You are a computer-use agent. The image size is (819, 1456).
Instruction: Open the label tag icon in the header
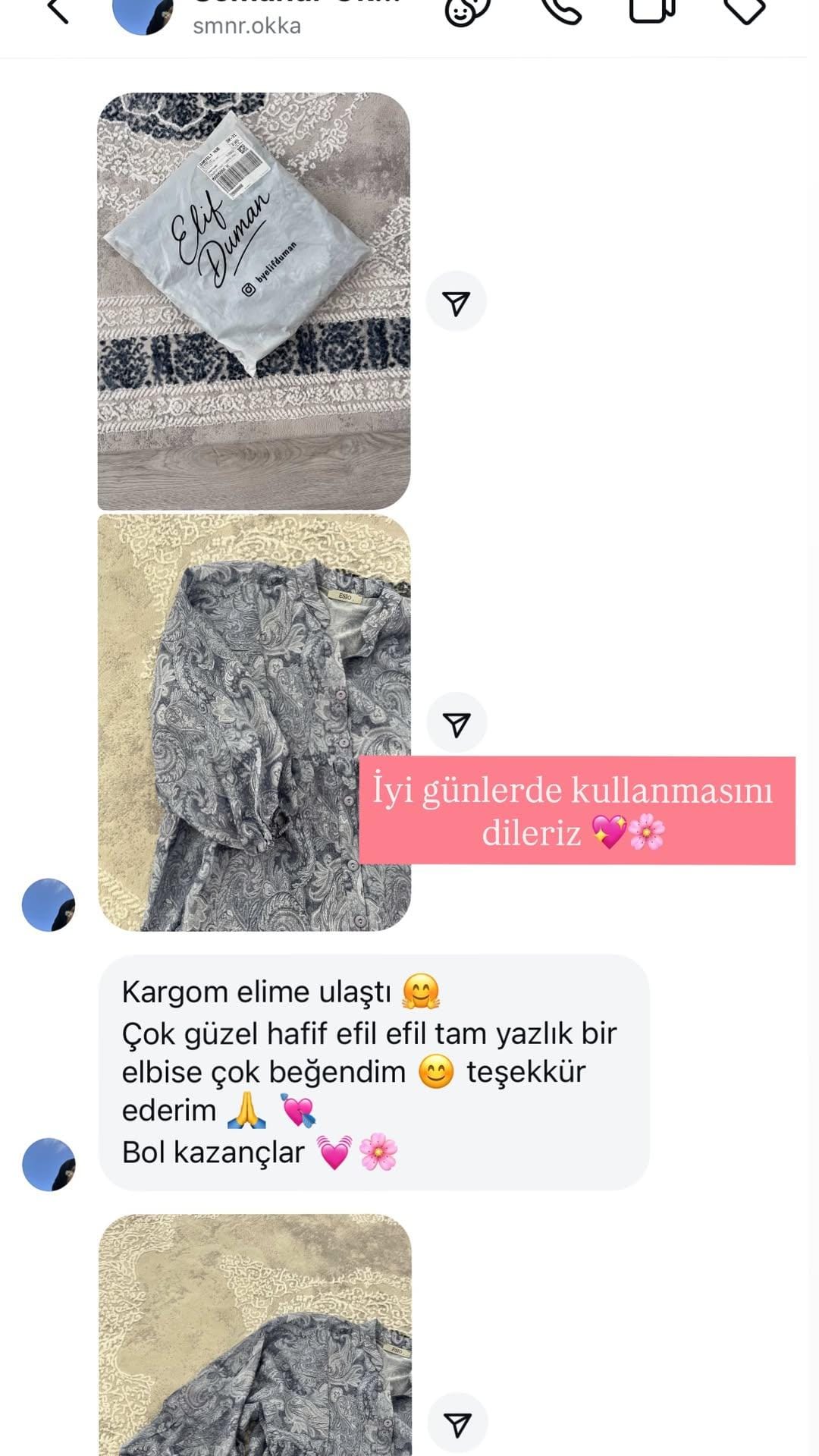(745, 11)
